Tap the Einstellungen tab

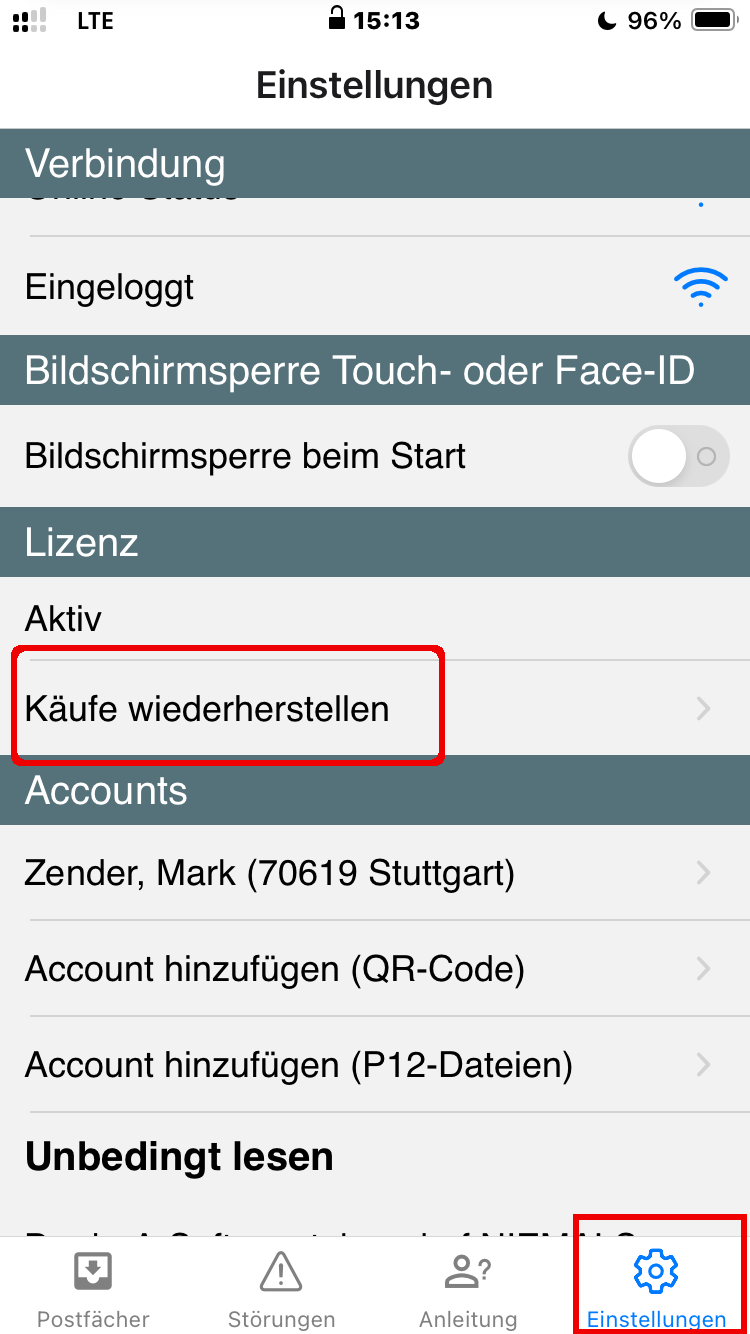[x=656, y=1290]
